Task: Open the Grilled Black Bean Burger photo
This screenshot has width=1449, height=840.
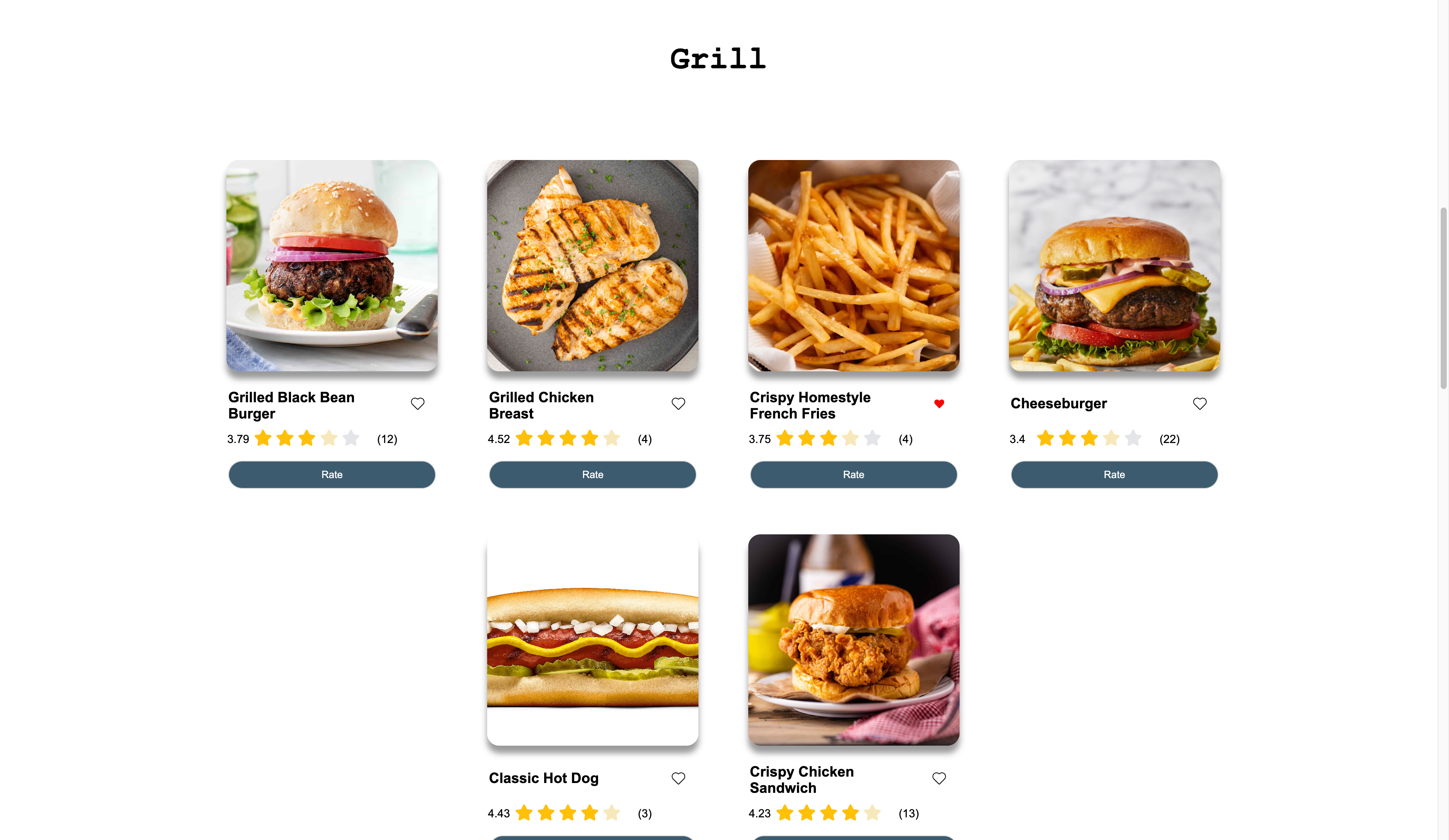Action: [332, 265]
